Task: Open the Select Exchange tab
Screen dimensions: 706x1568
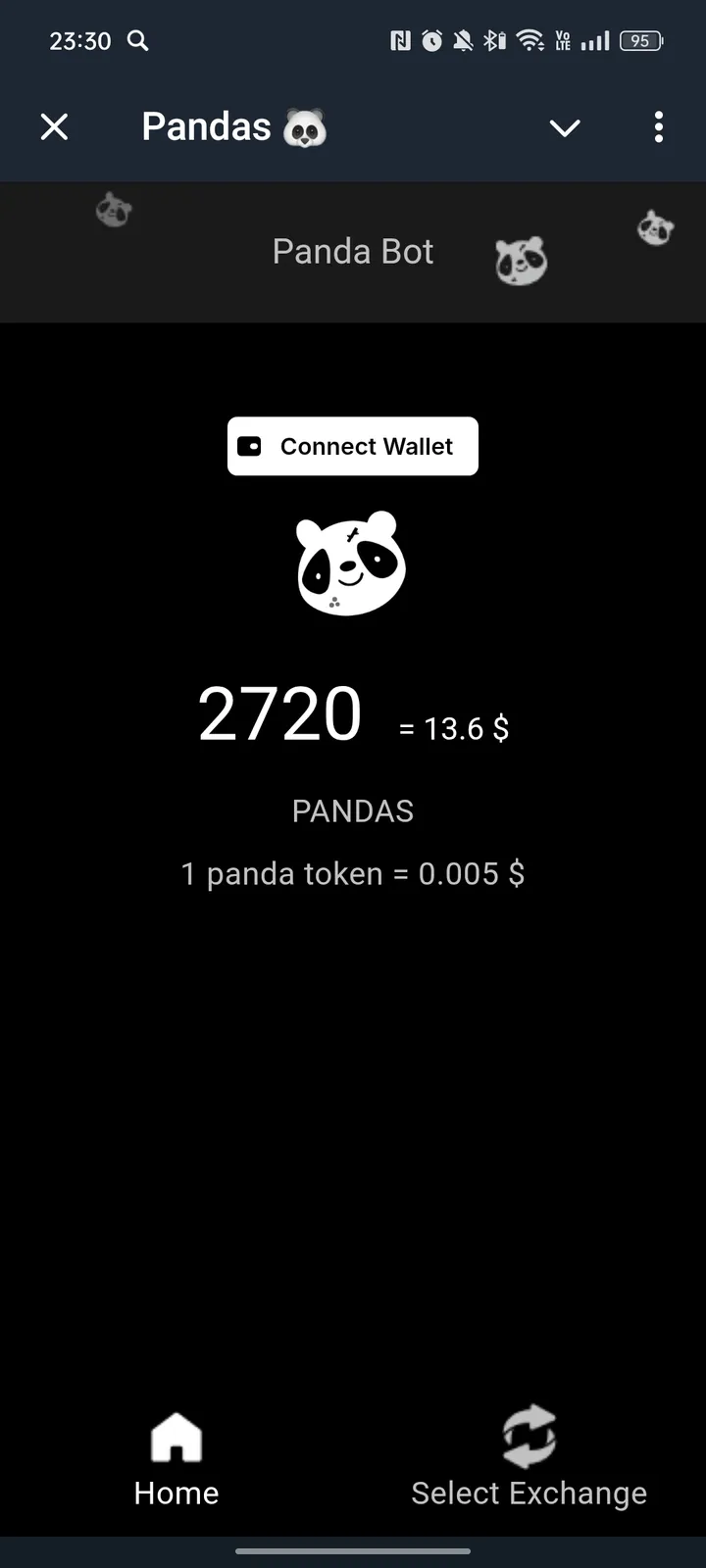Action: [x=529, y=1493]
